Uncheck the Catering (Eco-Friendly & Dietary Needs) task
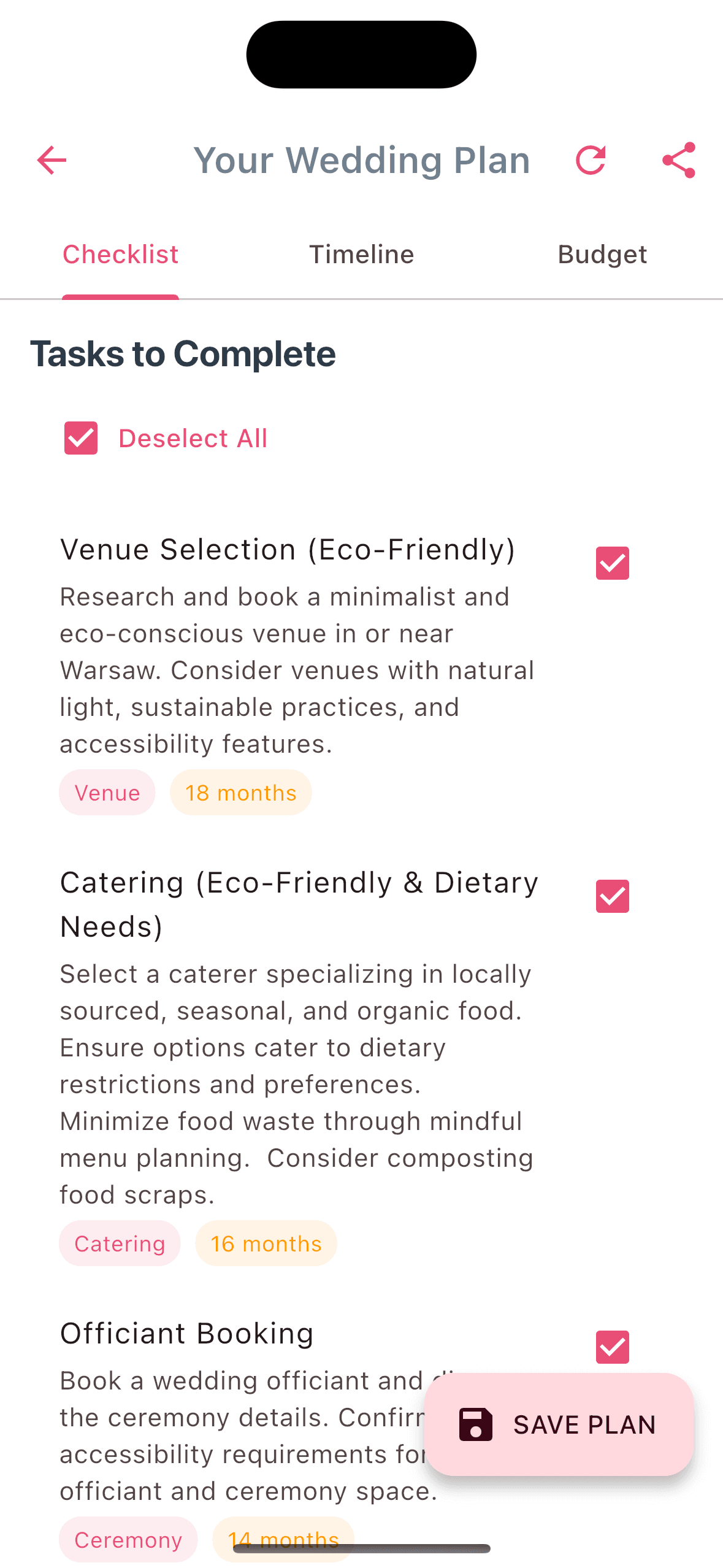The image size is (723, 1568). click(612, 896)
